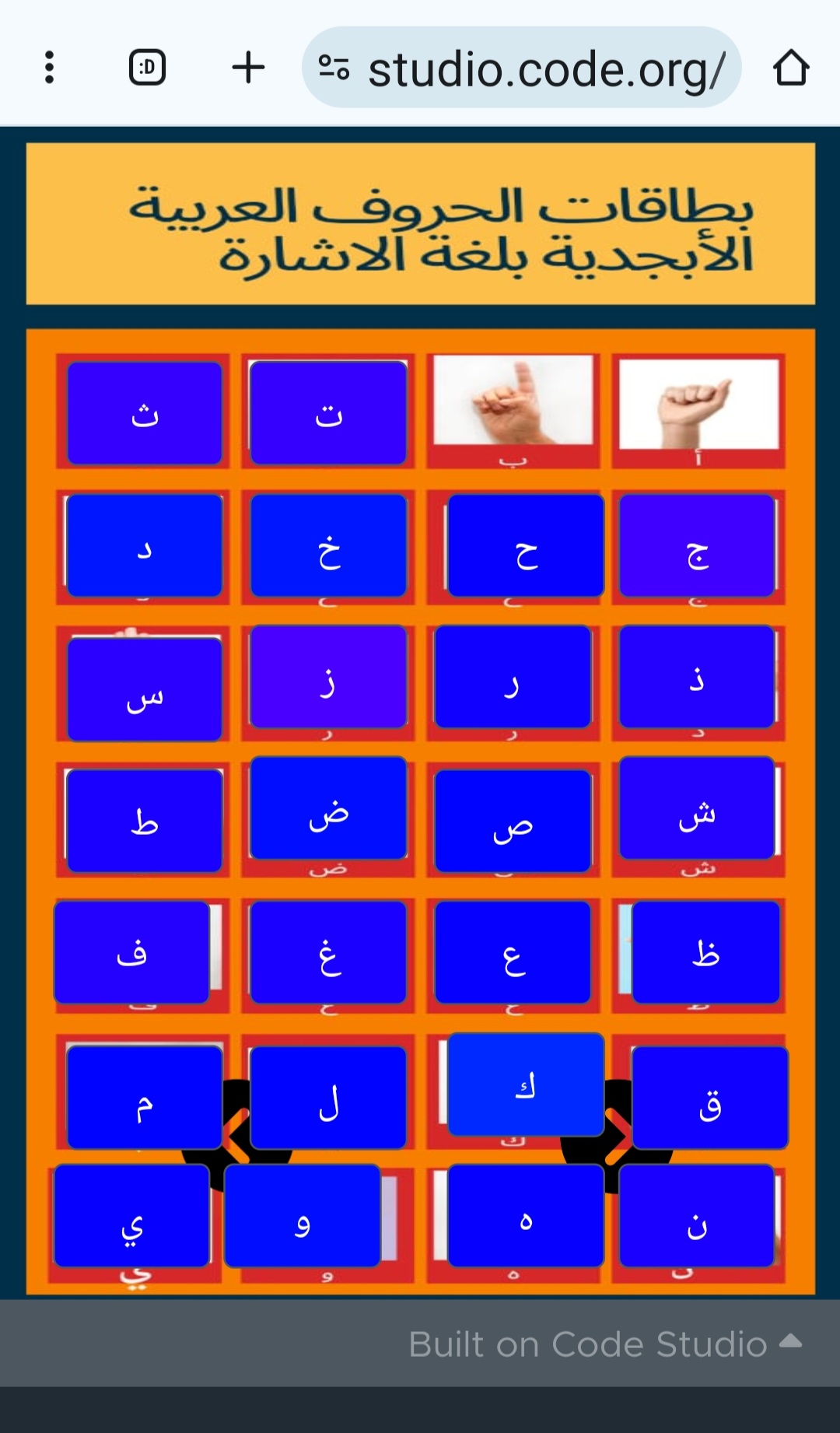Image resolution: width=840 pixels, height=1433 pixels.
Task: Open the browser overflow menu
Action: tap(50, 68)
